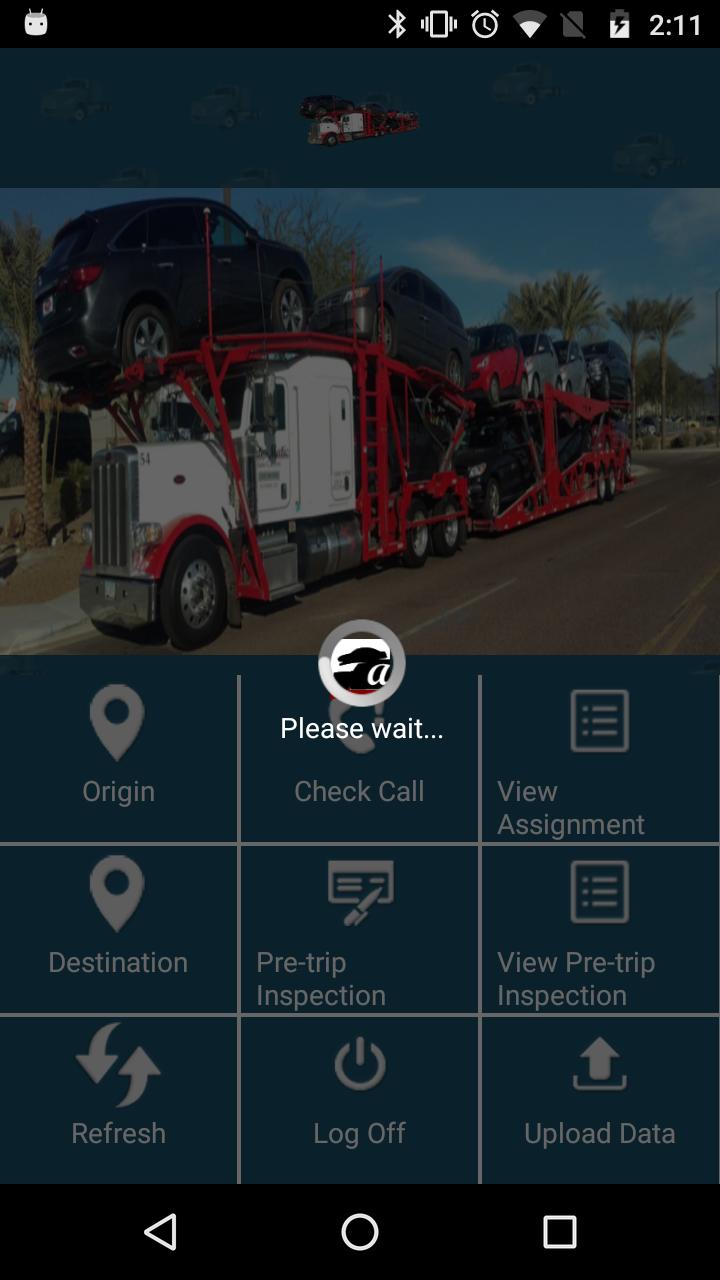Go to the home screen
The image size is (720, 1280).
click(x=360, y=1232)
